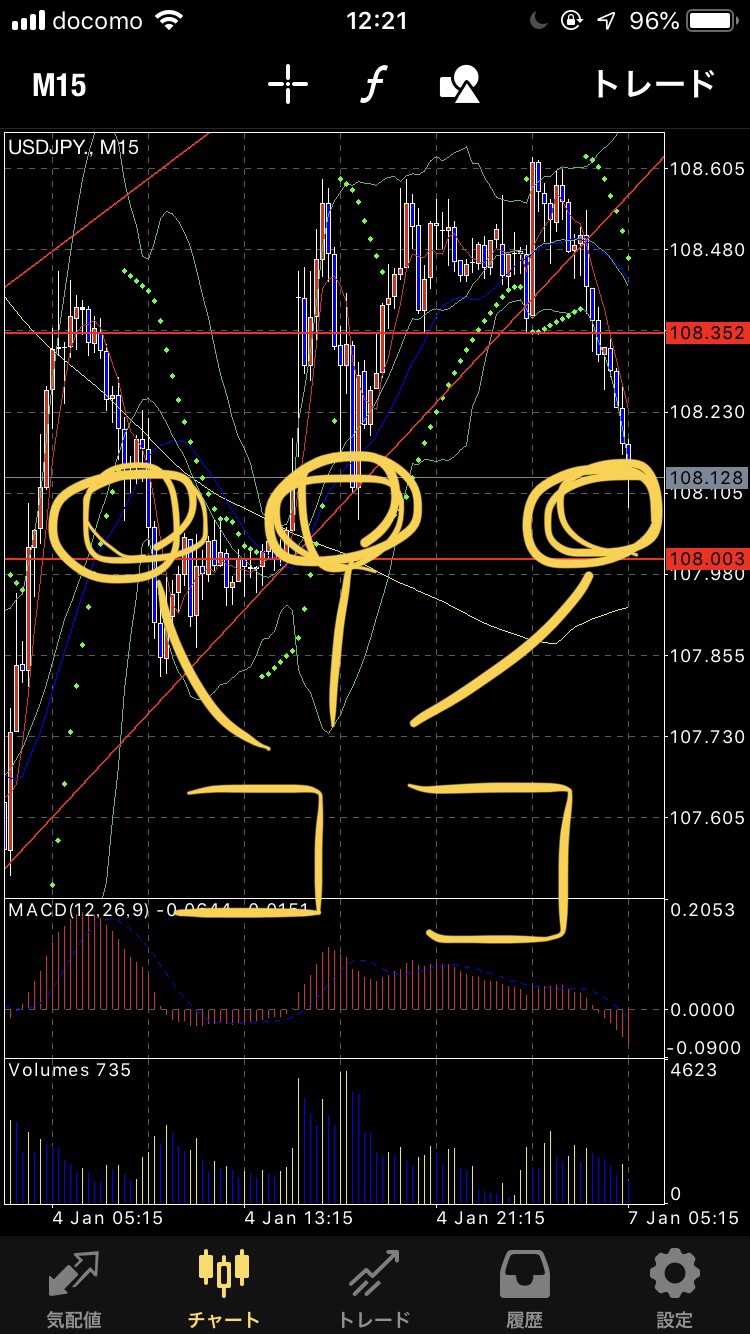Open the drawing objects tool

point(459,85)
